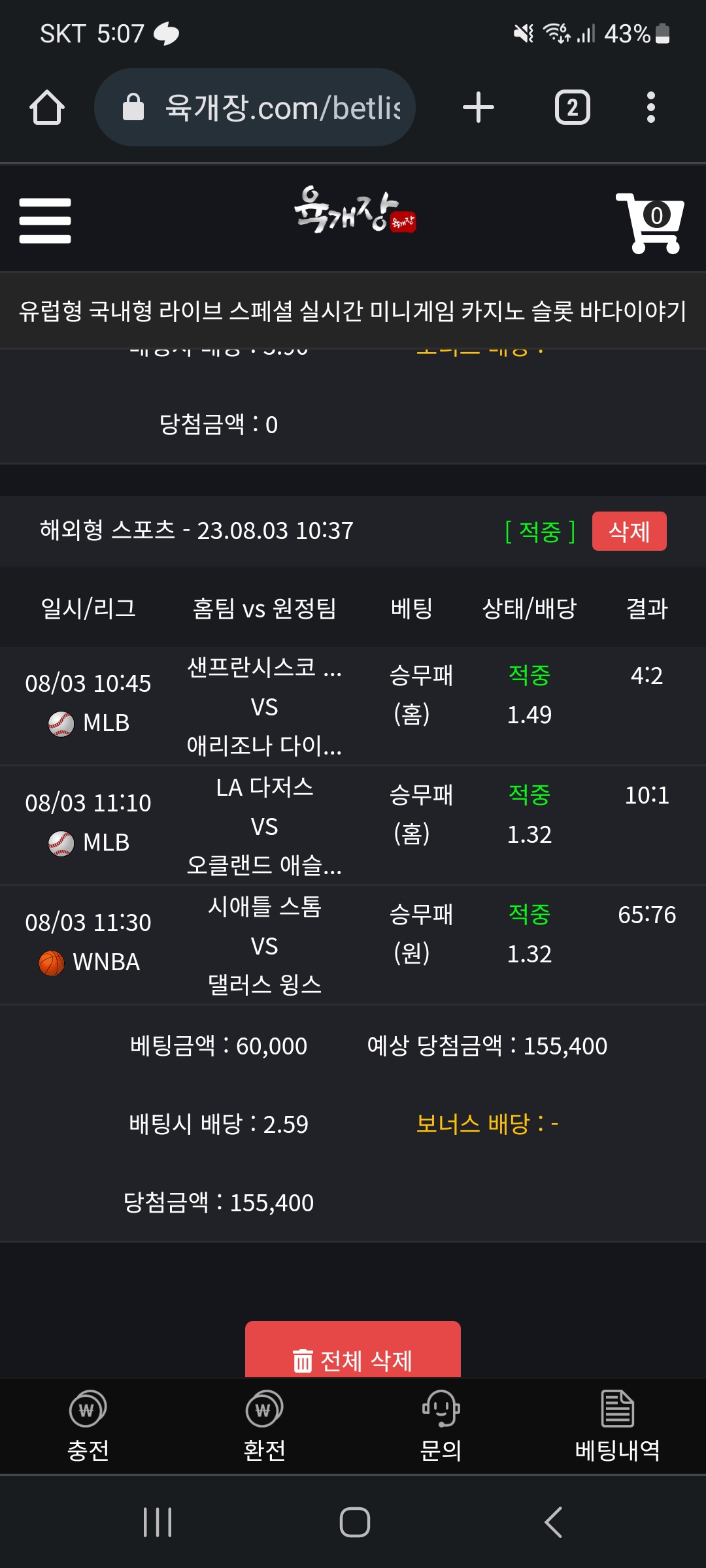Viewport: 706px width, 1568px height.
Task: Open the system recent apps view
Action: (x=158, y=1522)
